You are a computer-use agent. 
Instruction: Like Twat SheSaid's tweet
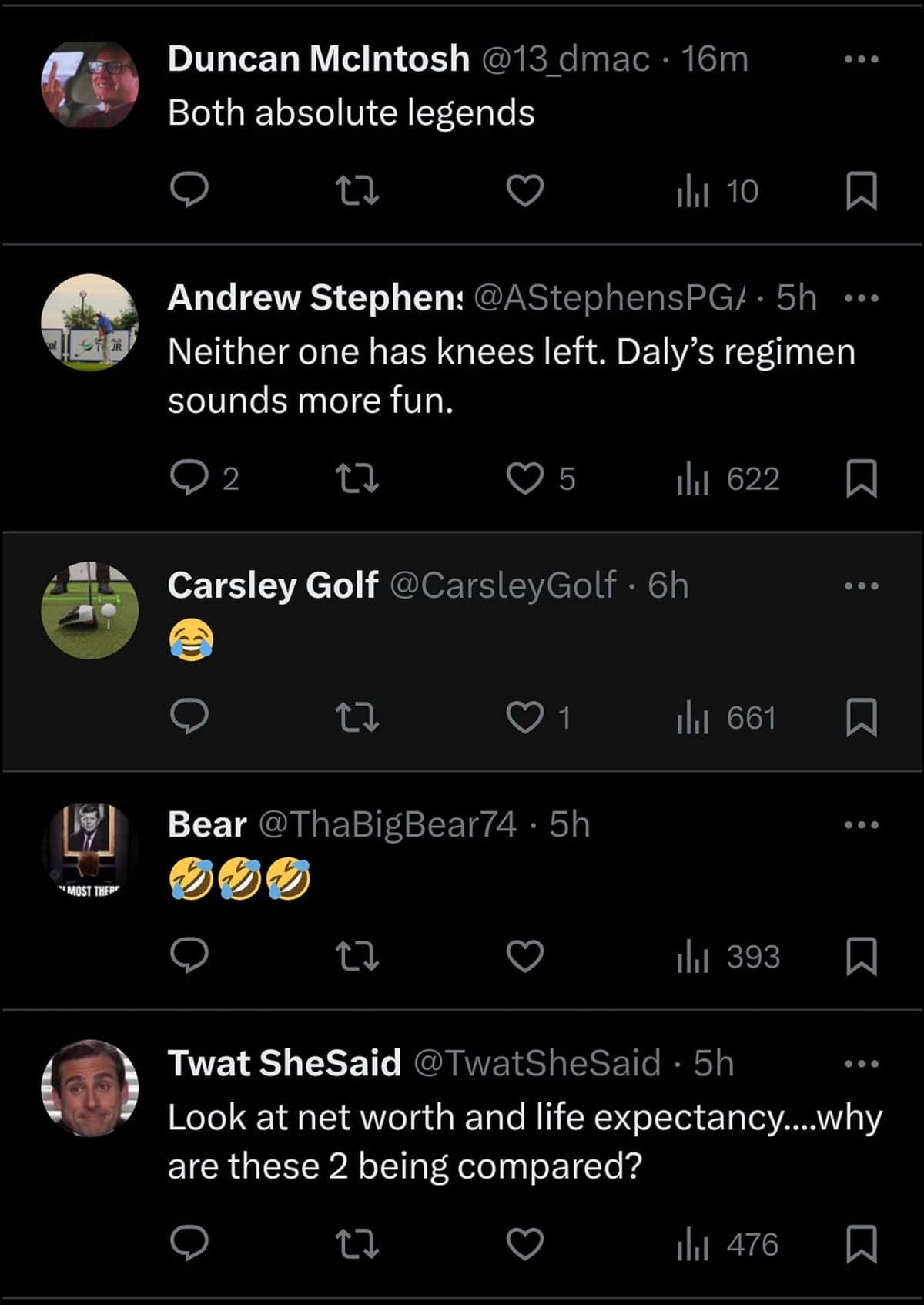pyautogui.click(x=525, y=1243)
